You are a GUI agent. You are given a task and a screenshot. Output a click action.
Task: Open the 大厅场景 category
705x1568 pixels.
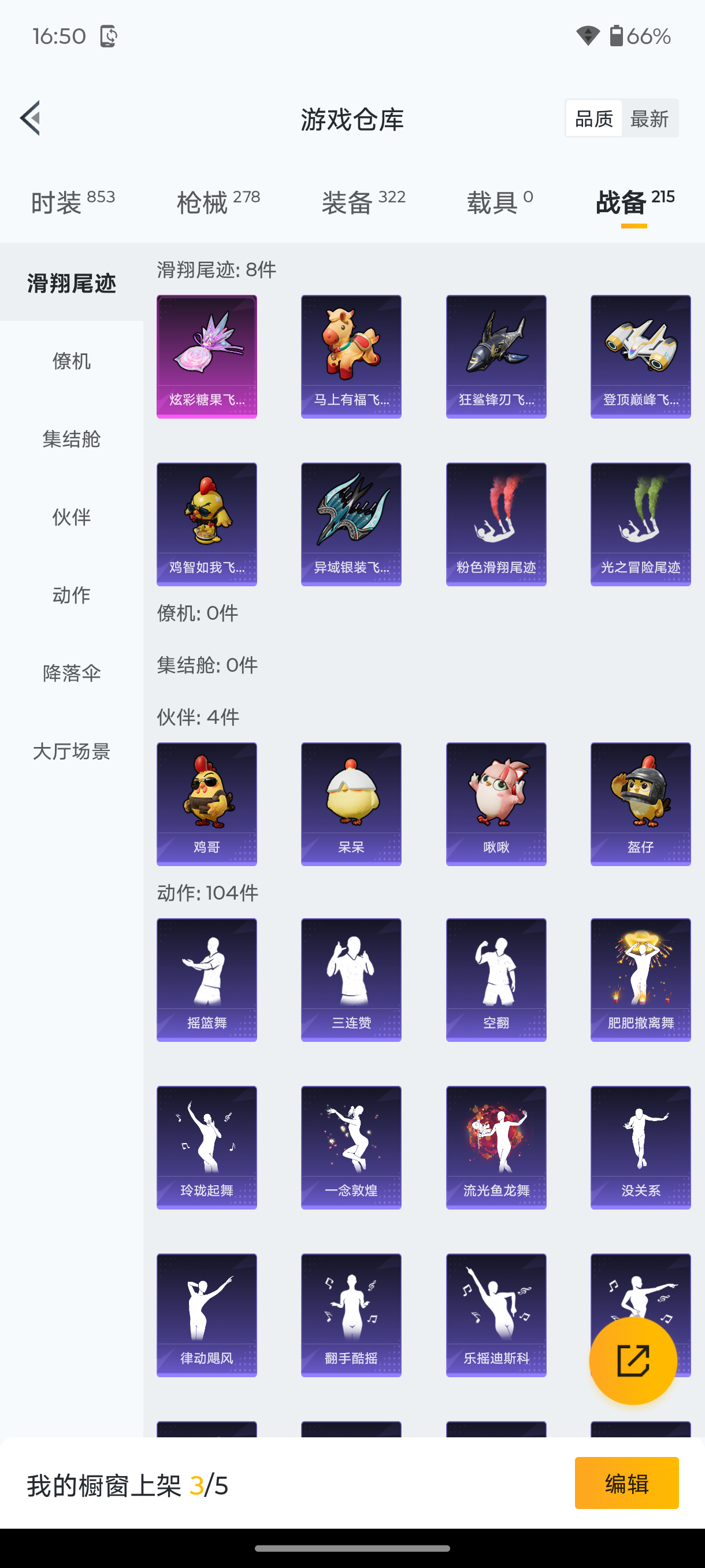pos(71,752)
